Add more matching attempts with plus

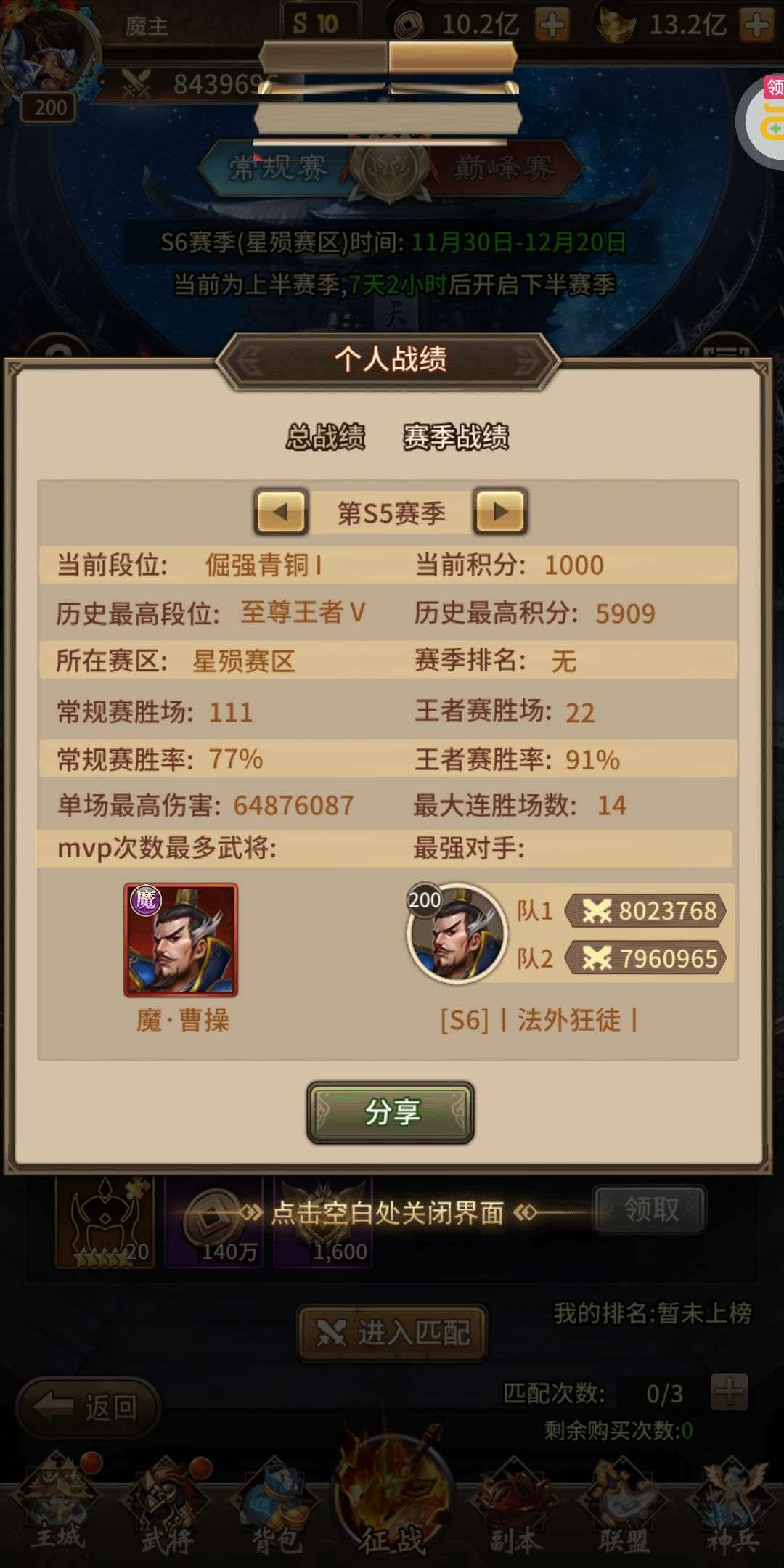pyautogui.click(x=729, y=1392)
